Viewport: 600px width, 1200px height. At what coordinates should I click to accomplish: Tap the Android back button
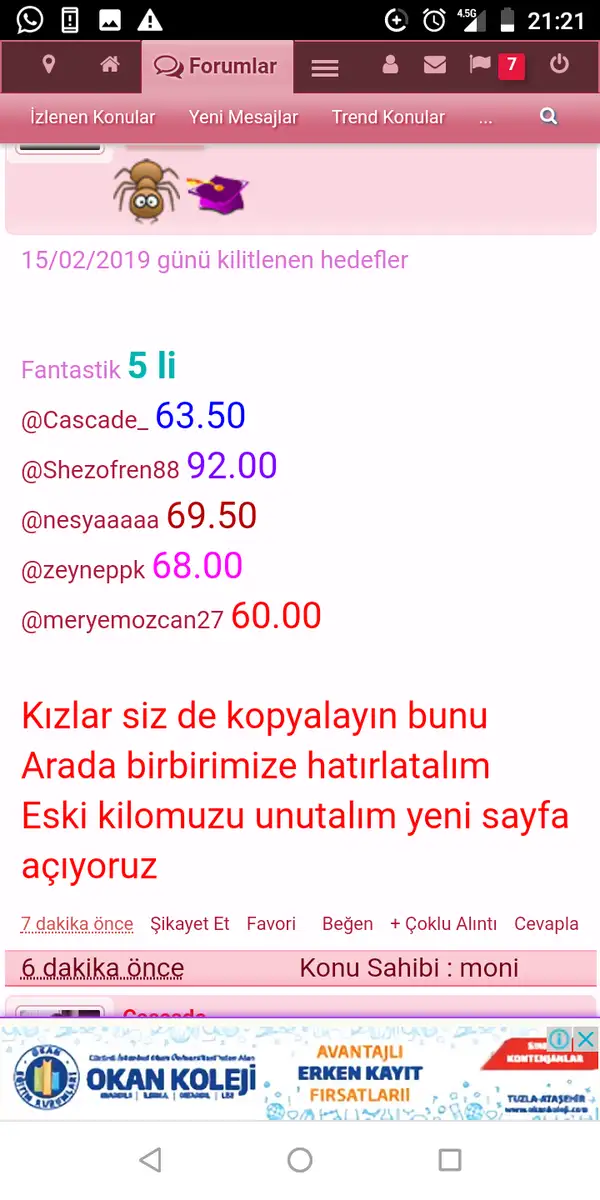[x=150, y=1159]
